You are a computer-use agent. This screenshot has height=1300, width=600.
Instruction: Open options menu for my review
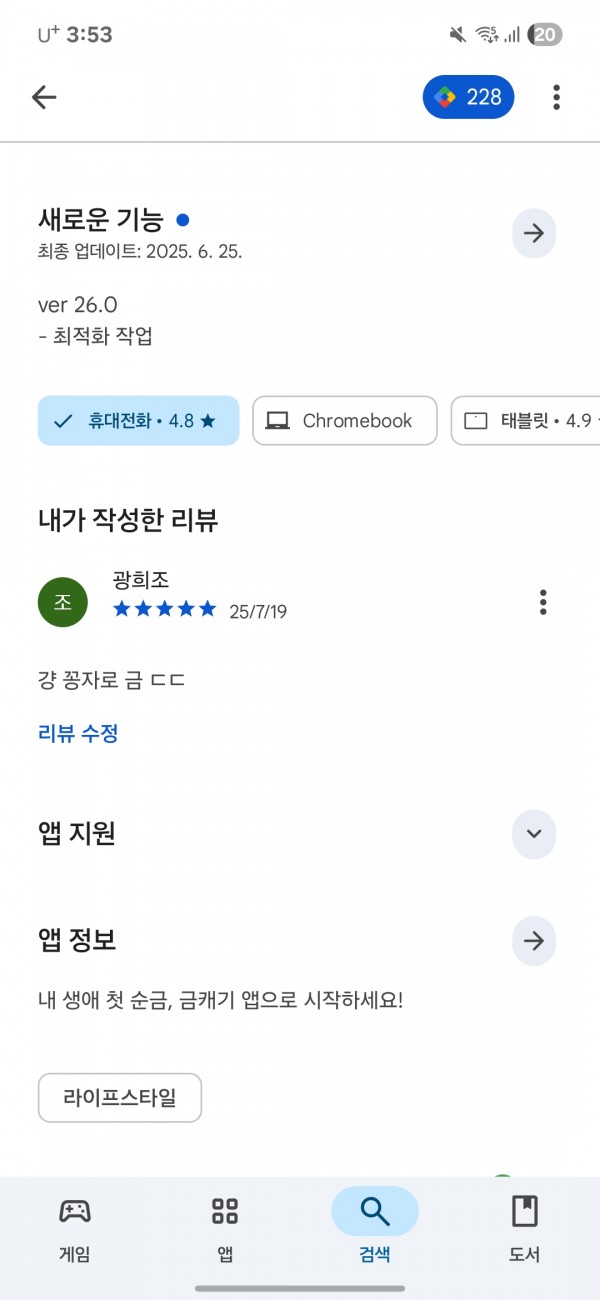click(543, 602)
